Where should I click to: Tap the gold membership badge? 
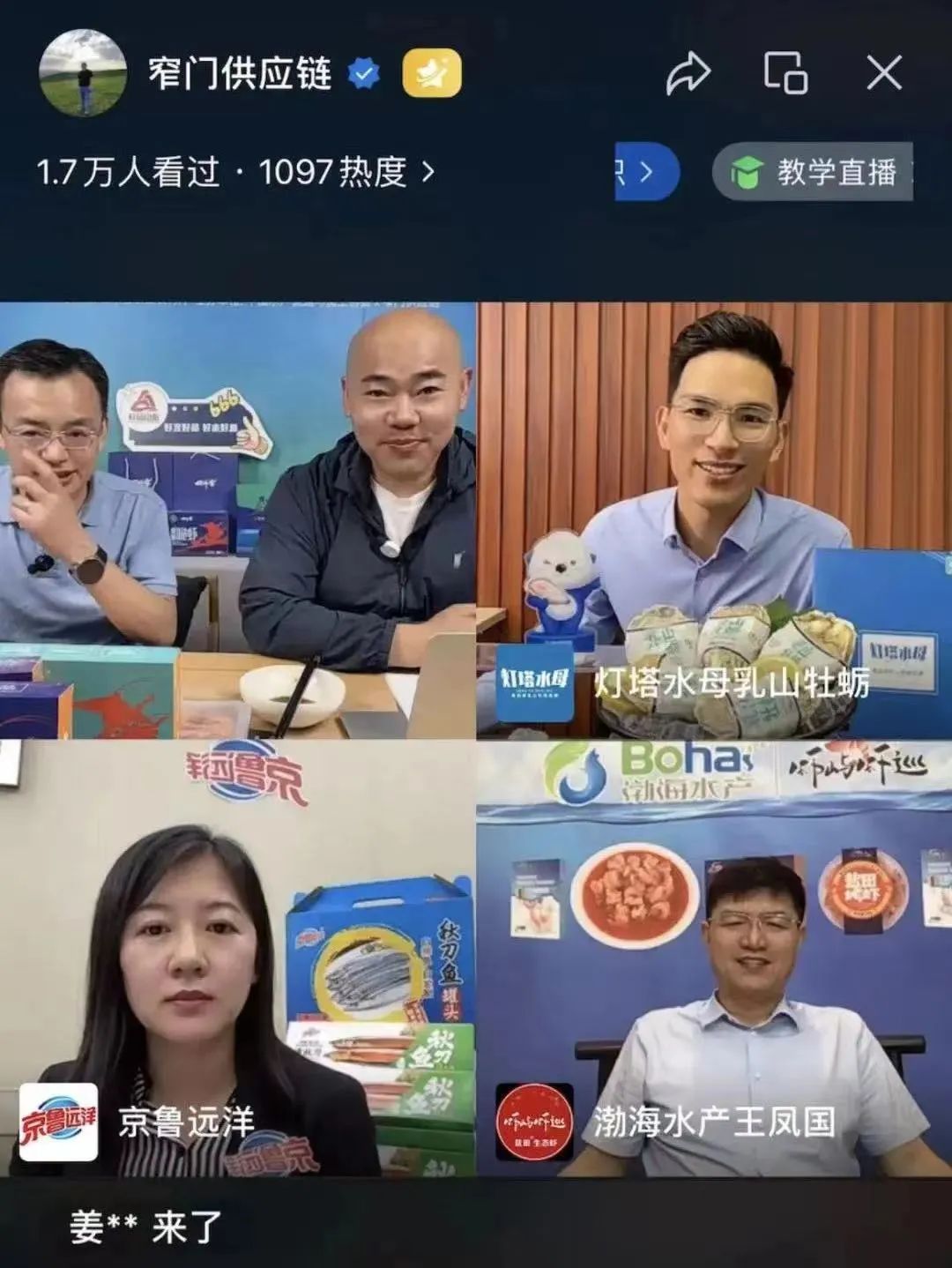[x=431, y=73]
